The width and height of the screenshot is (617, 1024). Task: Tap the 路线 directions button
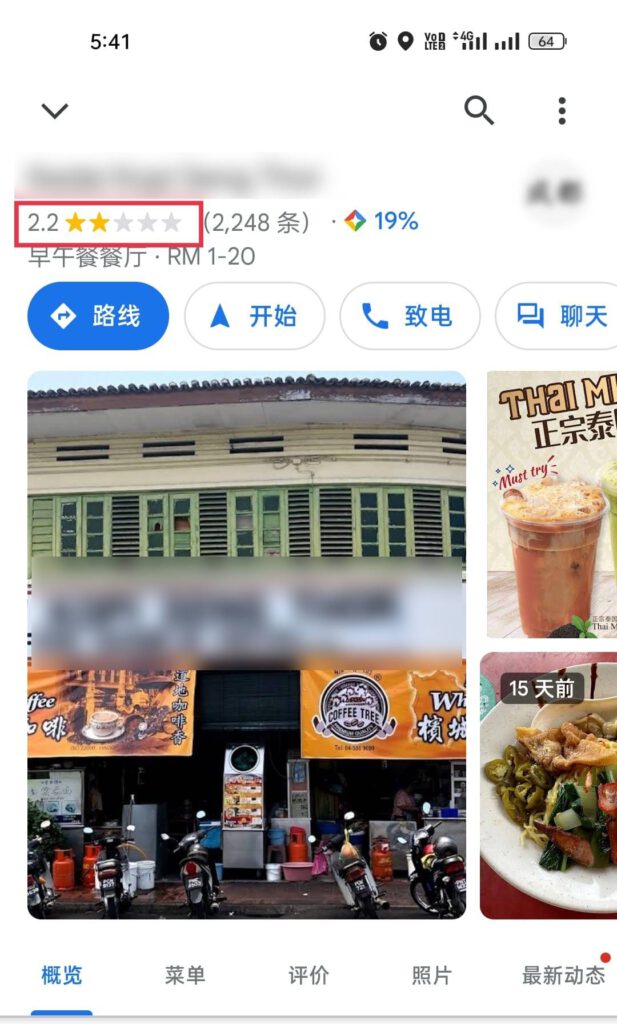[98, 317]
